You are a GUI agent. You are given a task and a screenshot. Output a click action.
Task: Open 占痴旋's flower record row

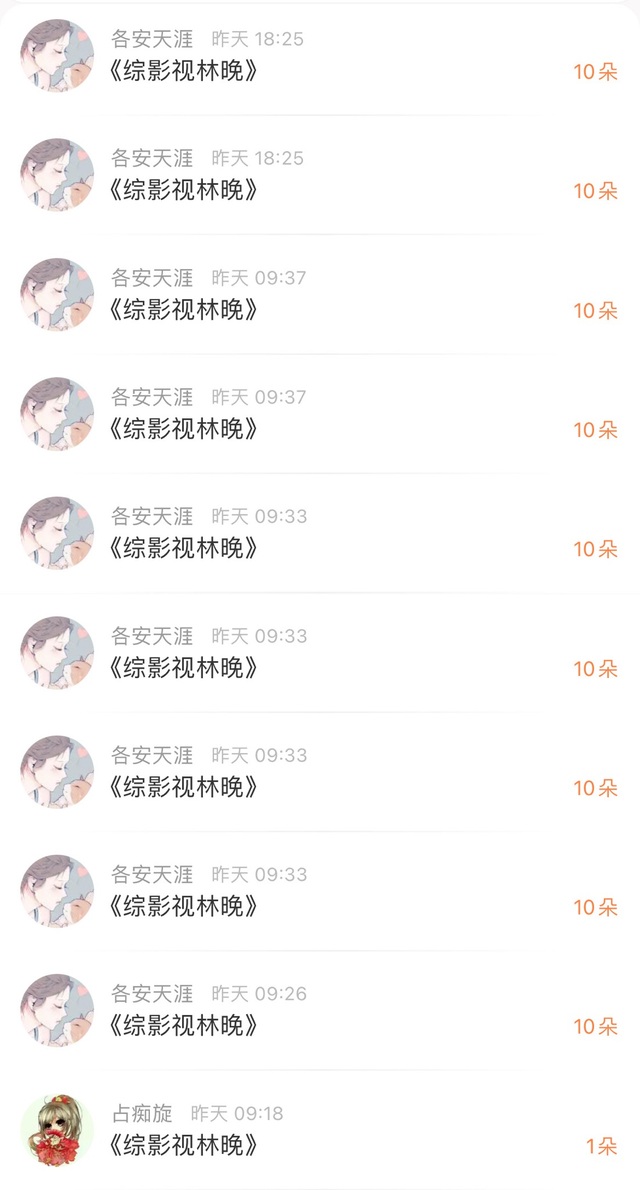320,1130
